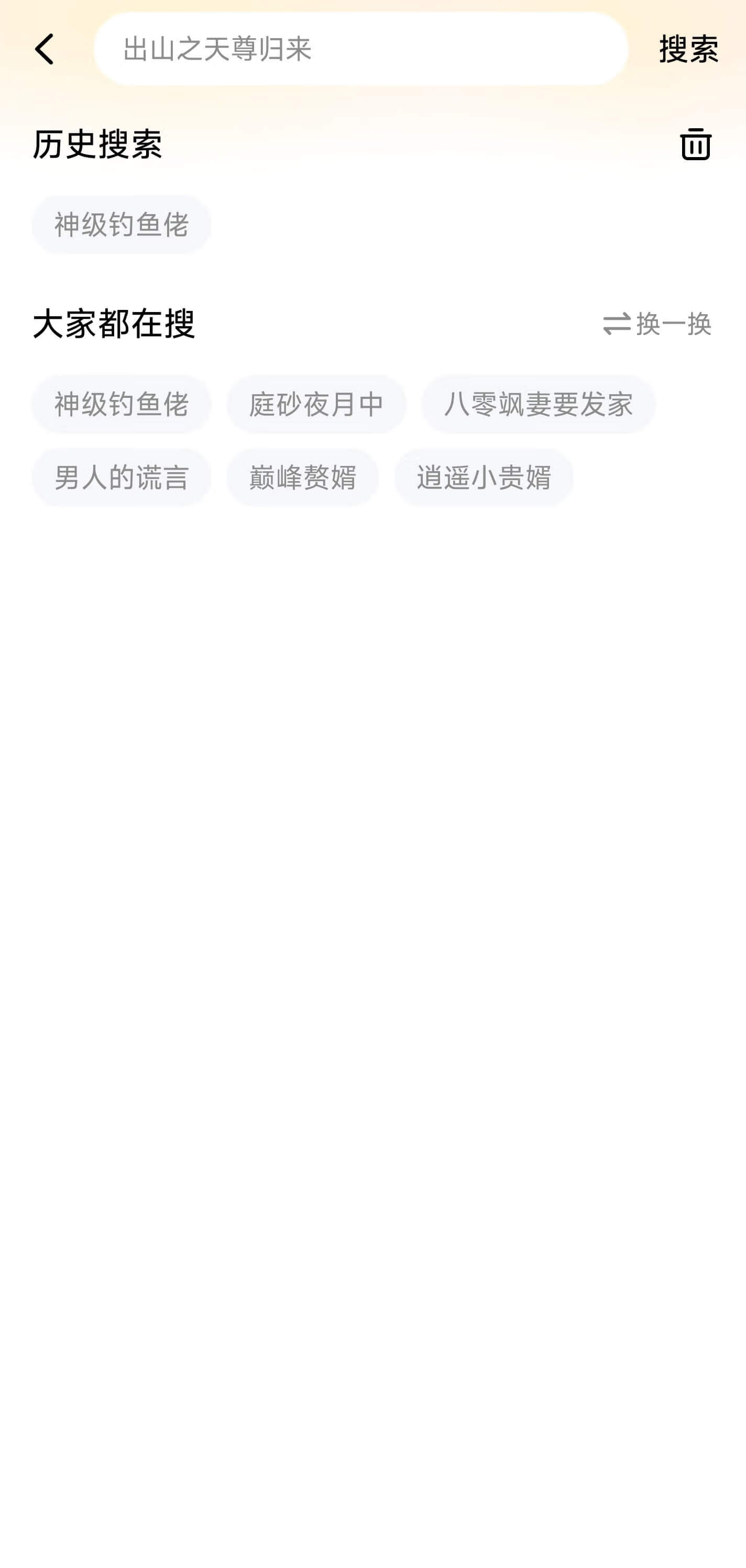Select 神级钓鱼佬 under 大家都在搜
Screen dimensions: 746x1568
coord(121,404)
